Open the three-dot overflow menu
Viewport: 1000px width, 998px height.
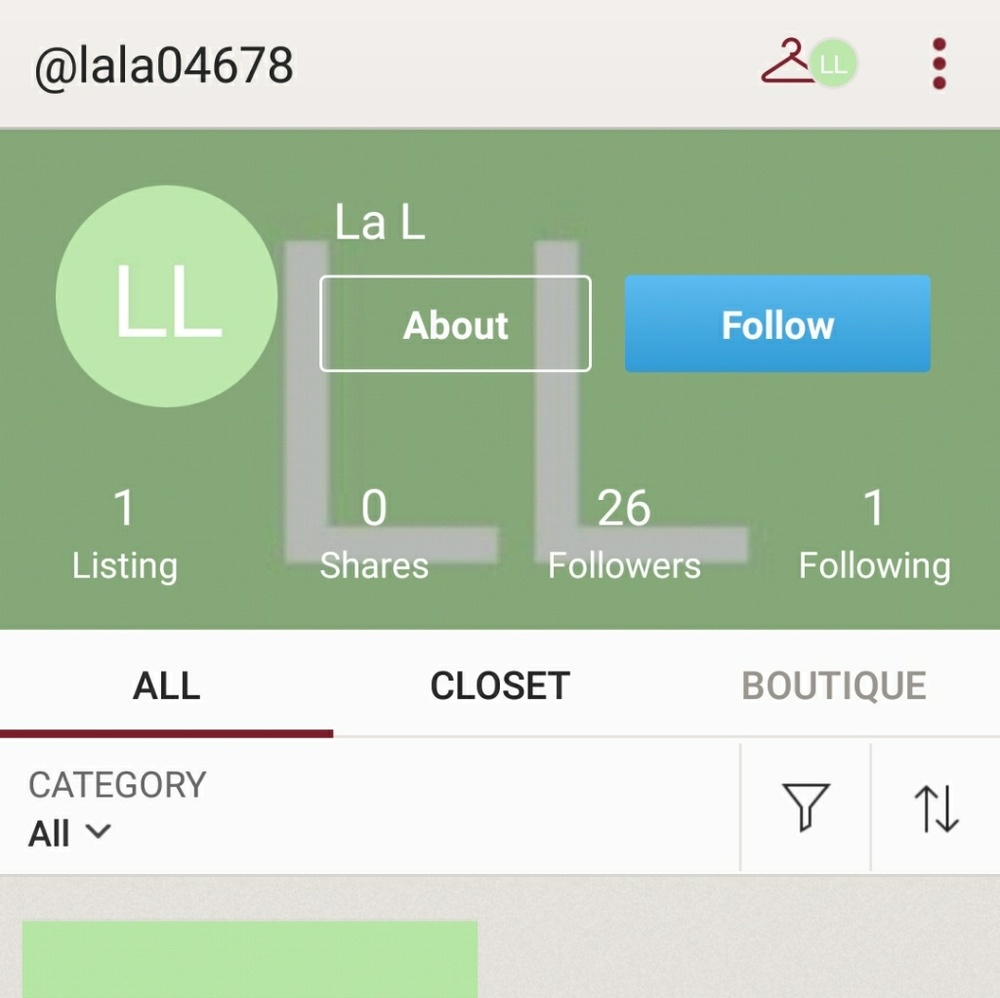[938, 64]
